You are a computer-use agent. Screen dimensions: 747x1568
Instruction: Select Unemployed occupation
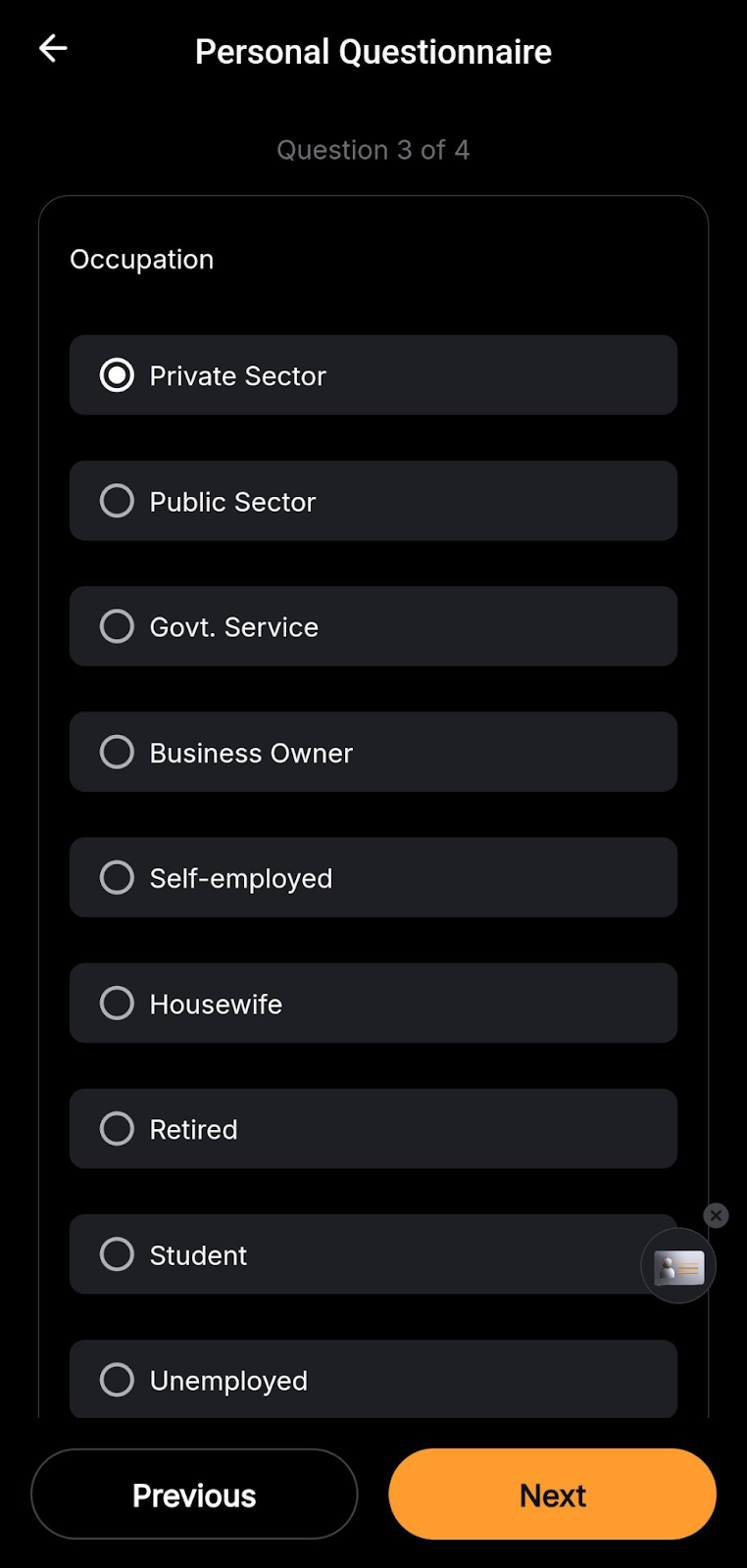tap(373, 1379)
